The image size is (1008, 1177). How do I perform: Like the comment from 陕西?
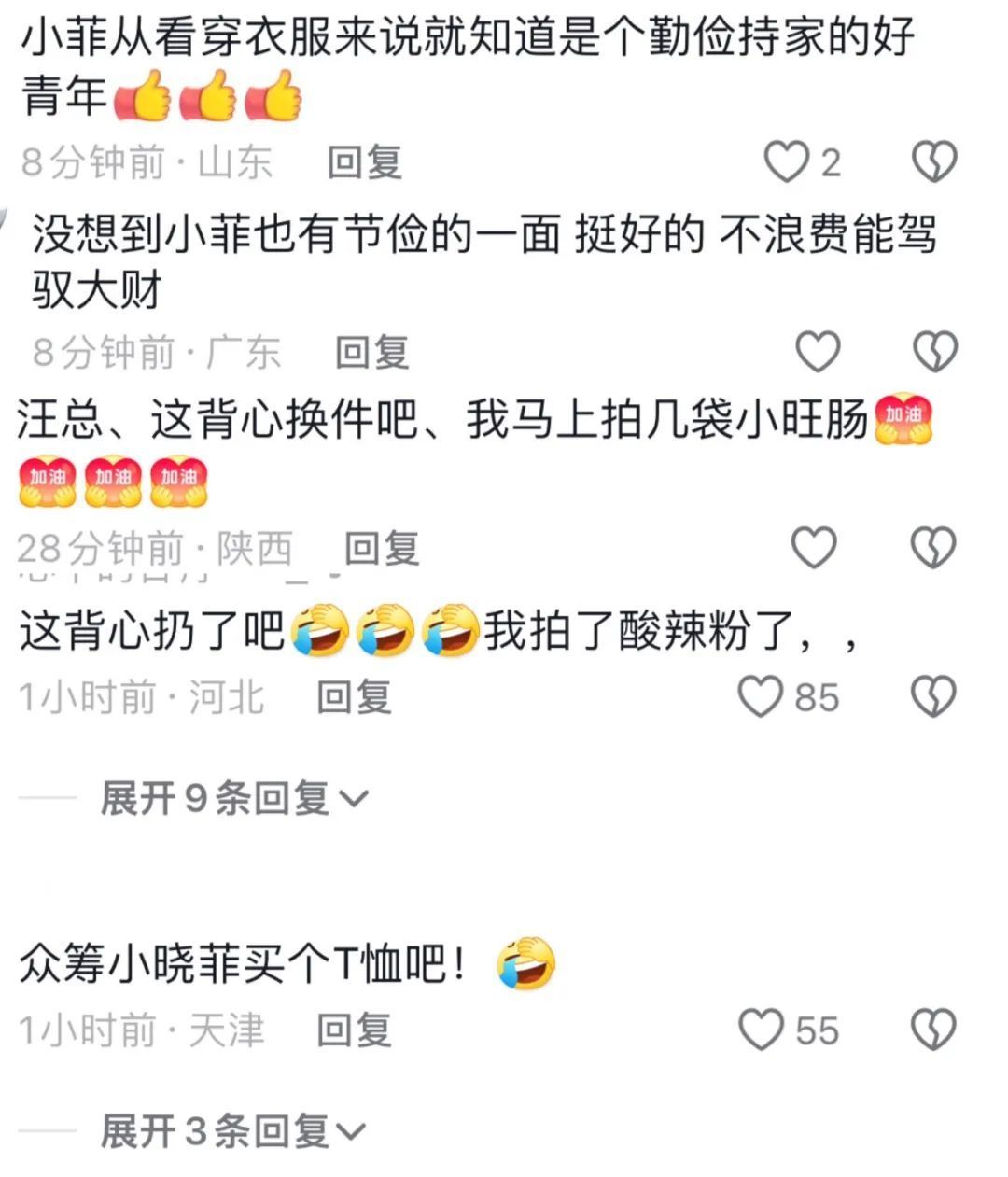tap(814, 548)
